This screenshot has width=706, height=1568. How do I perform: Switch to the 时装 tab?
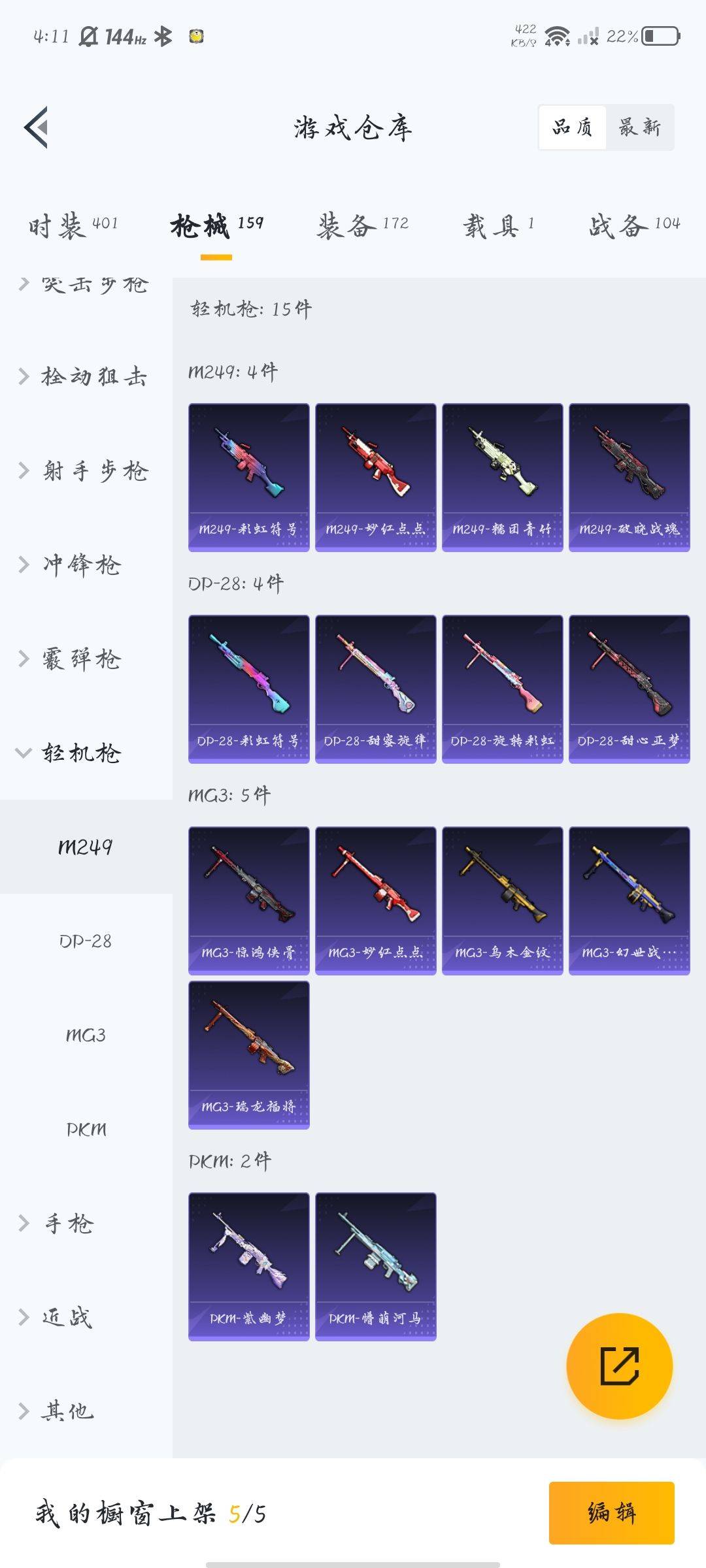tap(73, 225)
